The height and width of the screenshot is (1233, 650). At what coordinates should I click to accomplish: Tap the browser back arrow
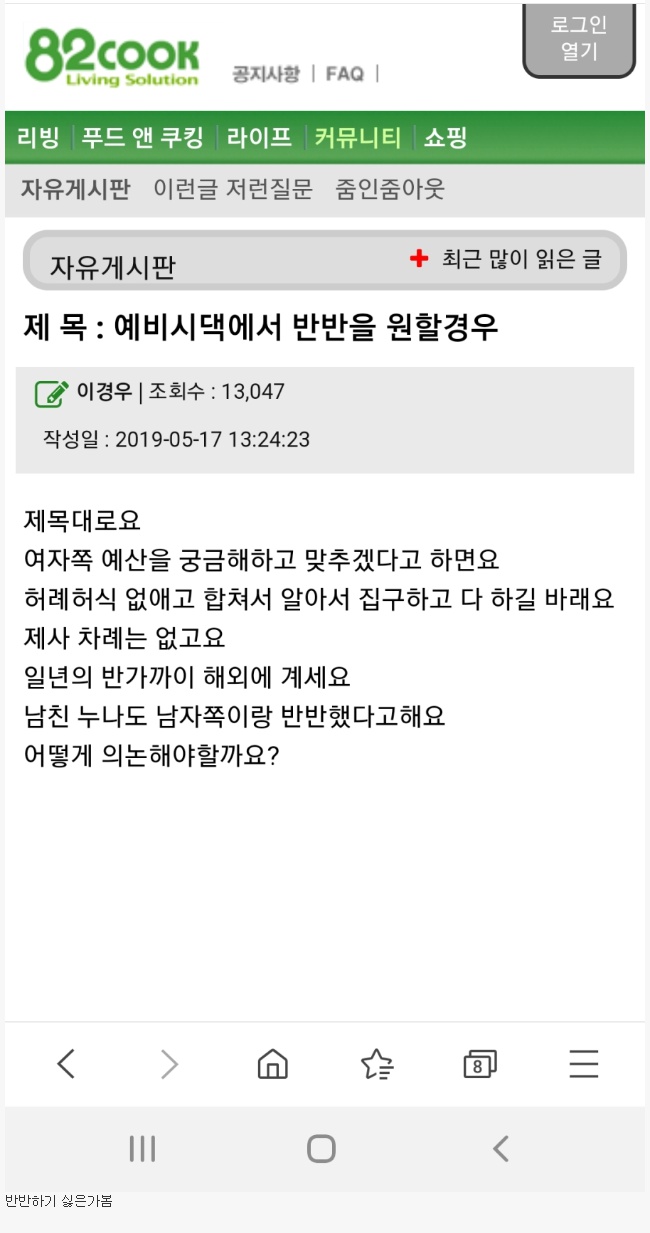(x=66, y=1064)
